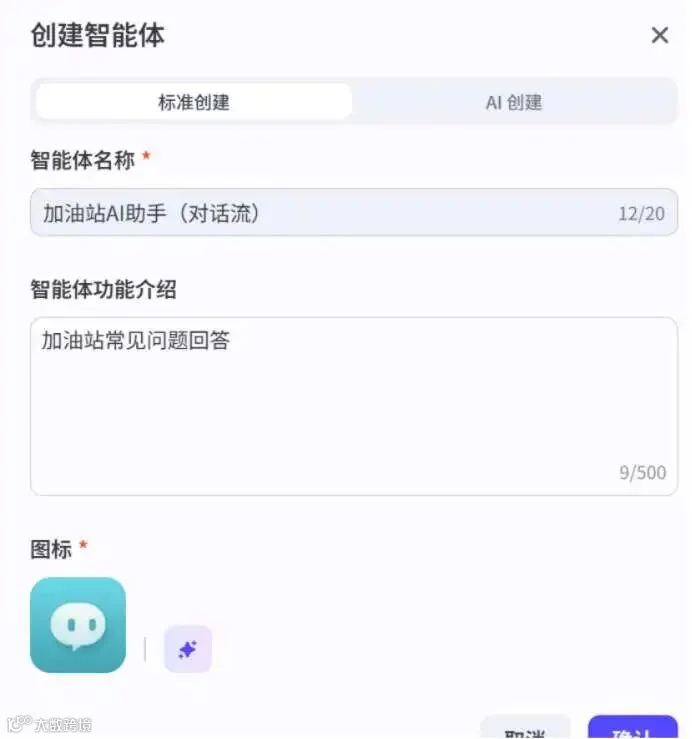Change the agent avatar icon
Image resolution: width=692 pixels, height=739 pixels.
point(78,625)
